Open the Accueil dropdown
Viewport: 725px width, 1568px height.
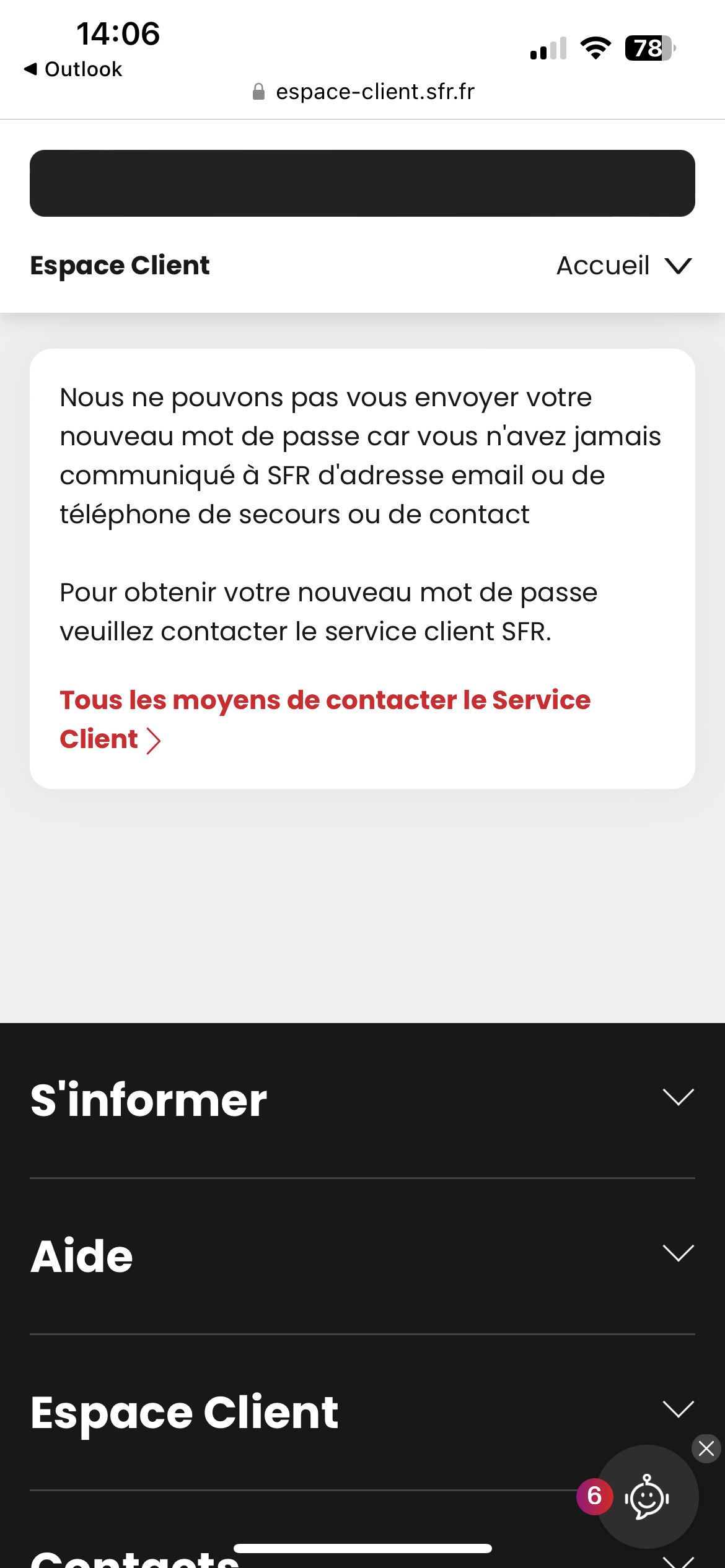[622, 265]
